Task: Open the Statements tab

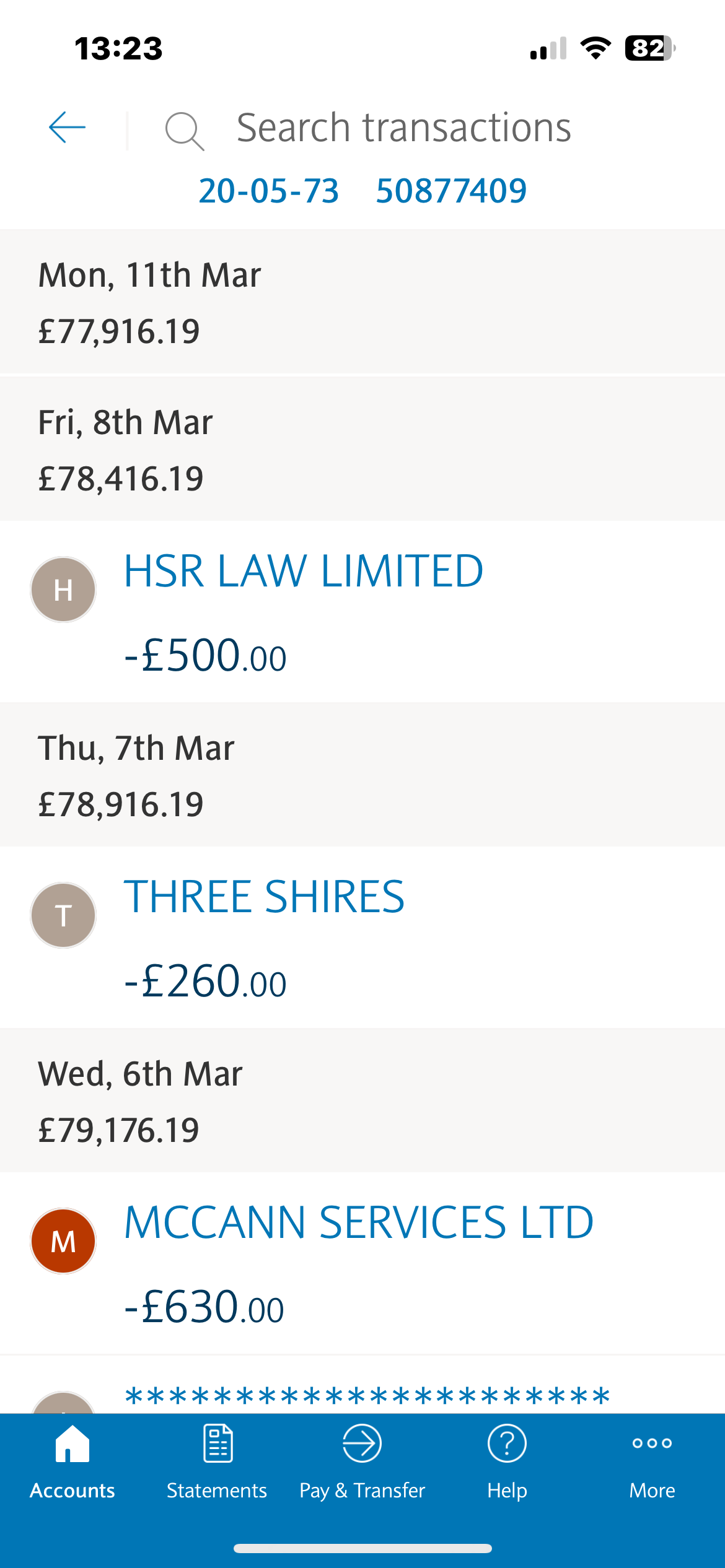Action: pos(217,1463)
